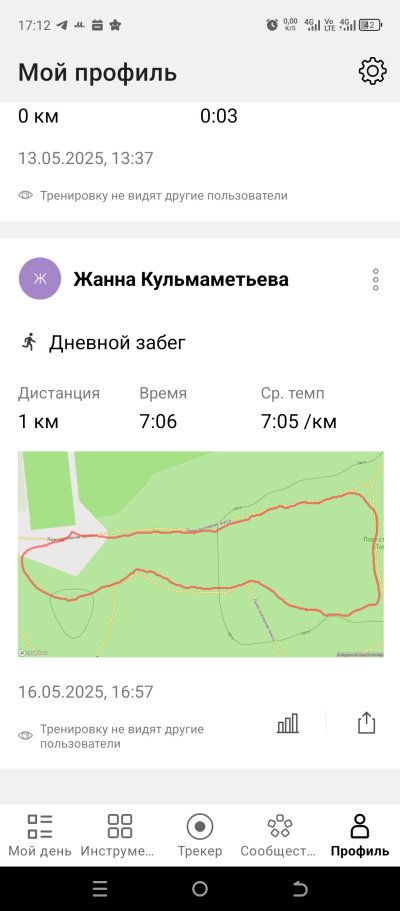Screen dimensions: 400x911
Task: Tap Жанна Кульмаметьева's purple avatar
Action: pos(40,279)
